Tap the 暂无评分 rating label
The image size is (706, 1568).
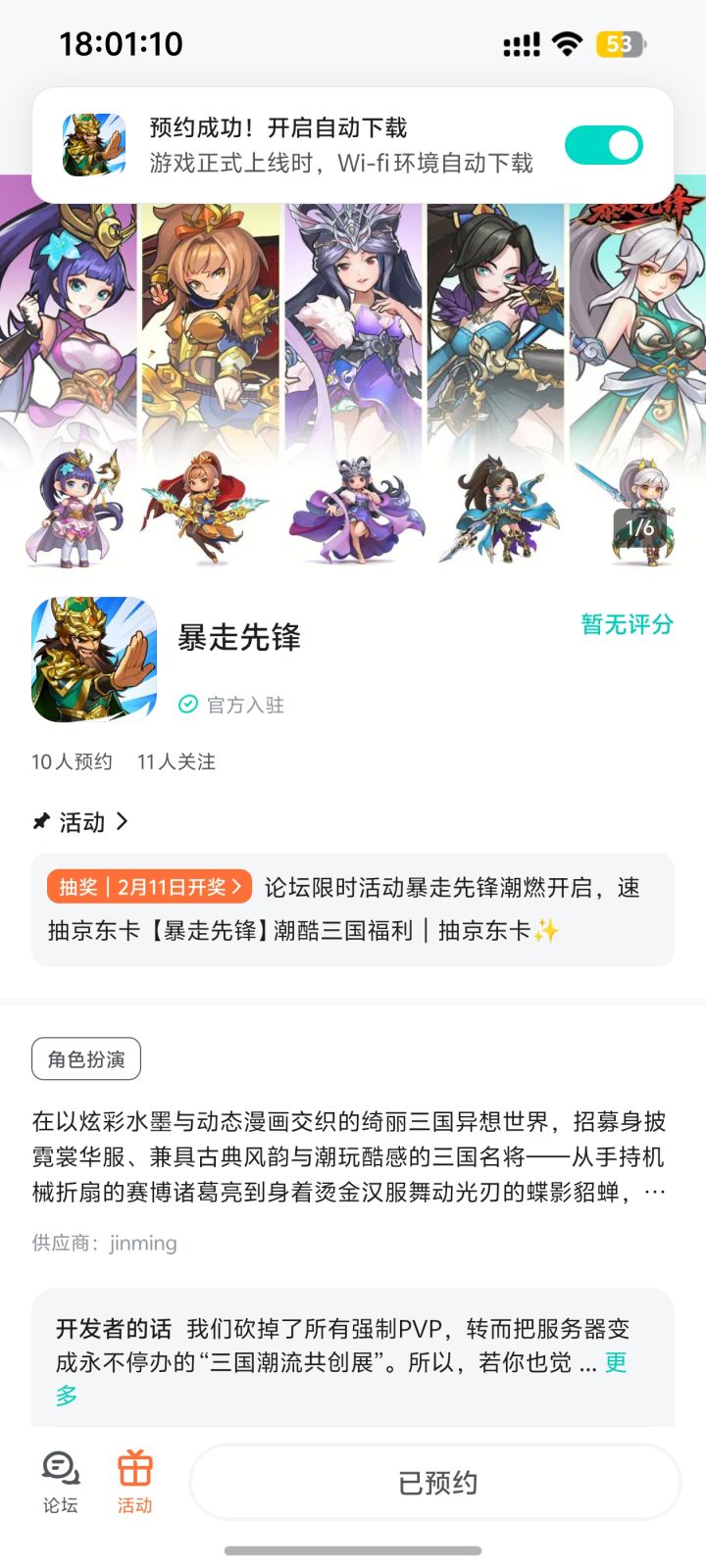tap(626, 624)
